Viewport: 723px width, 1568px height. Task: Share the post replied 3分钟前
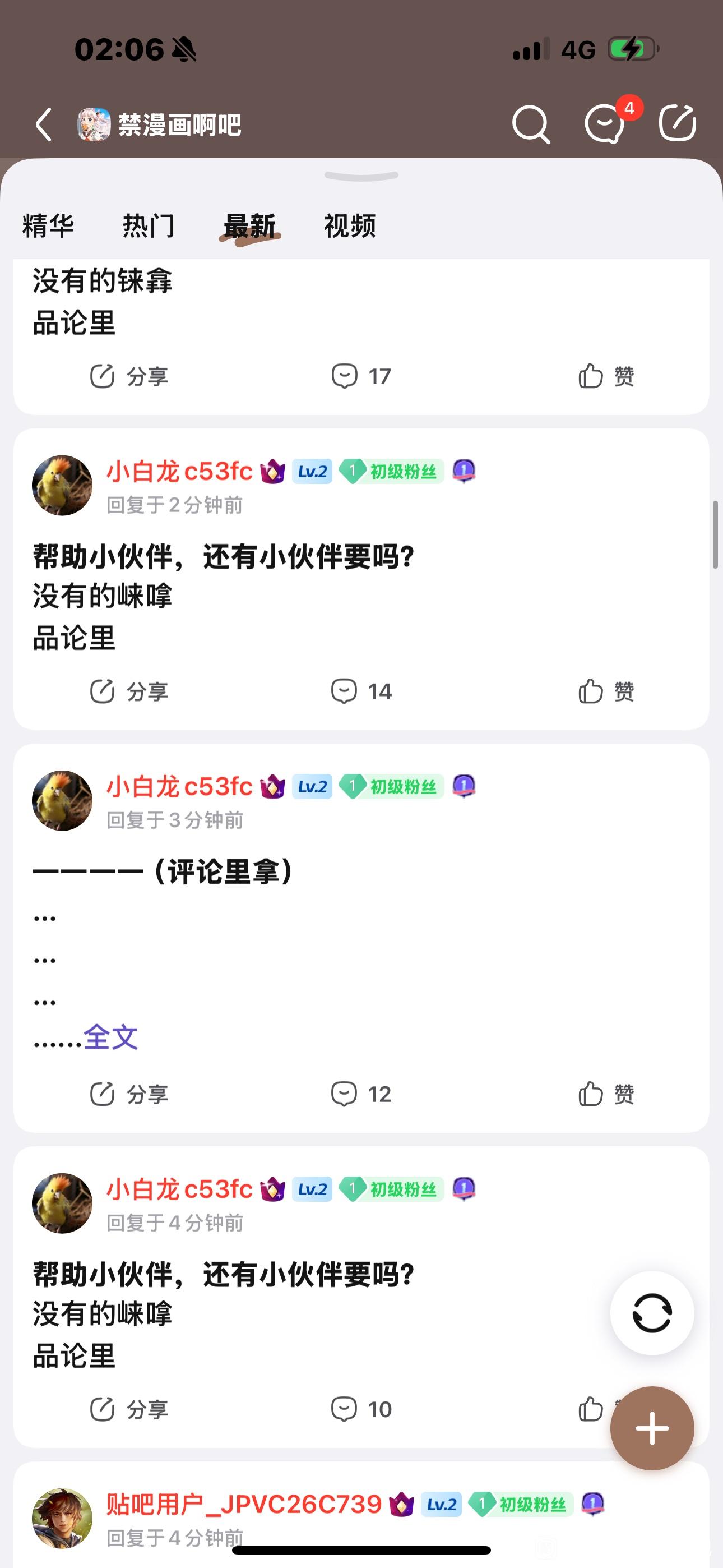click(128, 1095)
